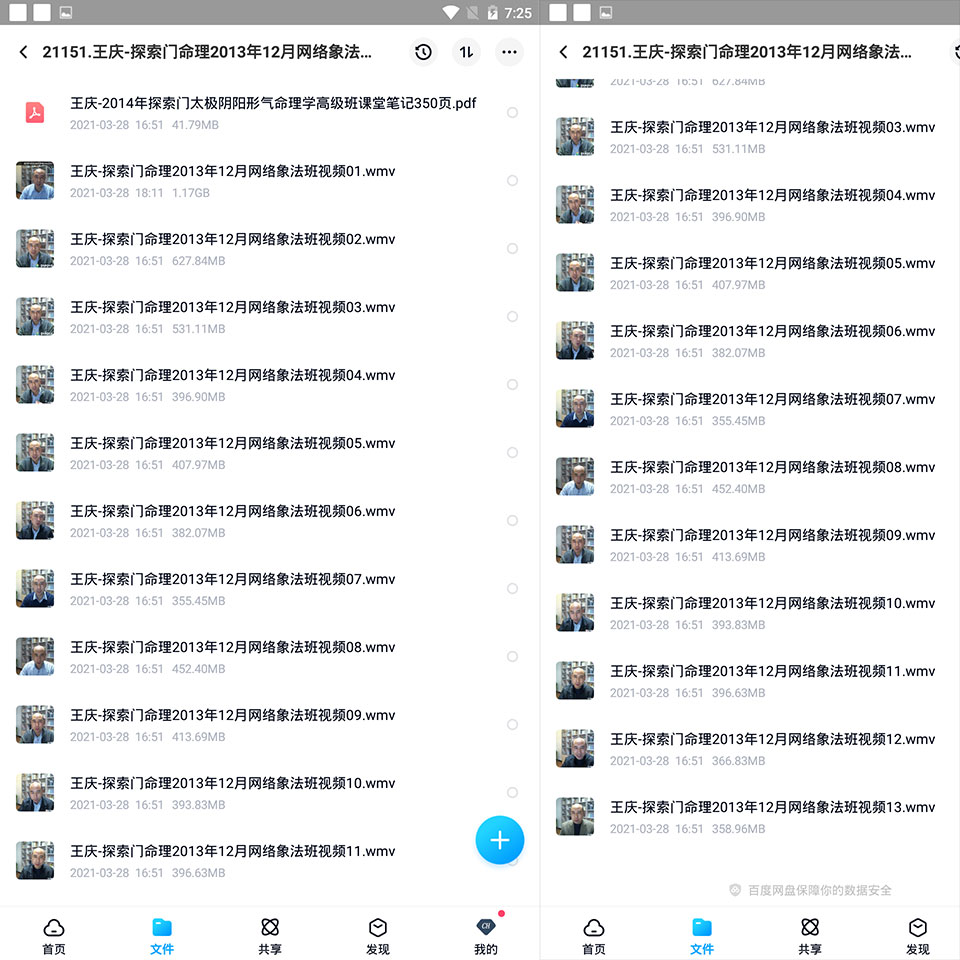Screen dimensions: 960x960
Task: Select the circle next to 视频09.wmv
Action: click(512, 724)
